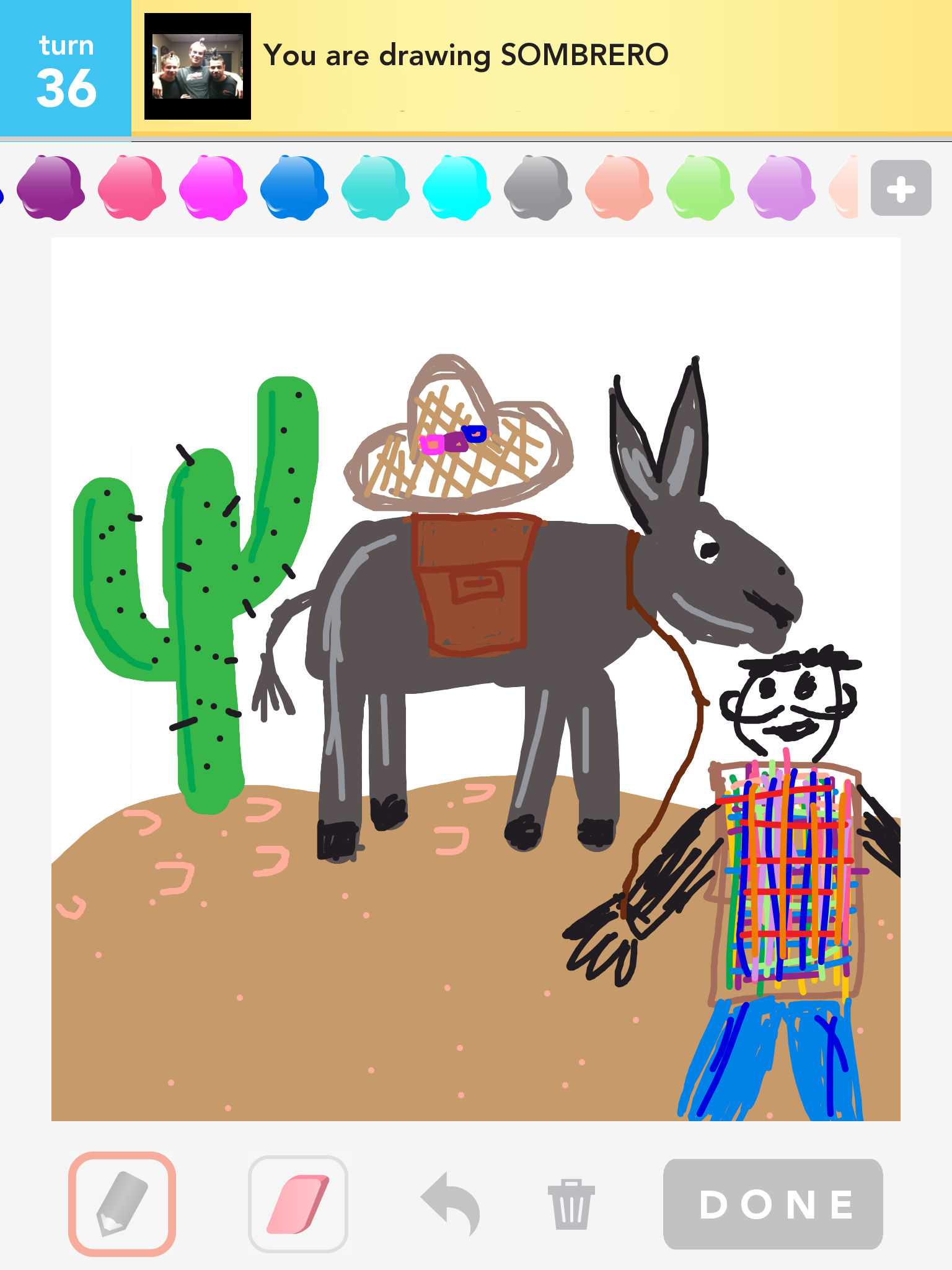Pick the magenta paint color

(213, 188)
